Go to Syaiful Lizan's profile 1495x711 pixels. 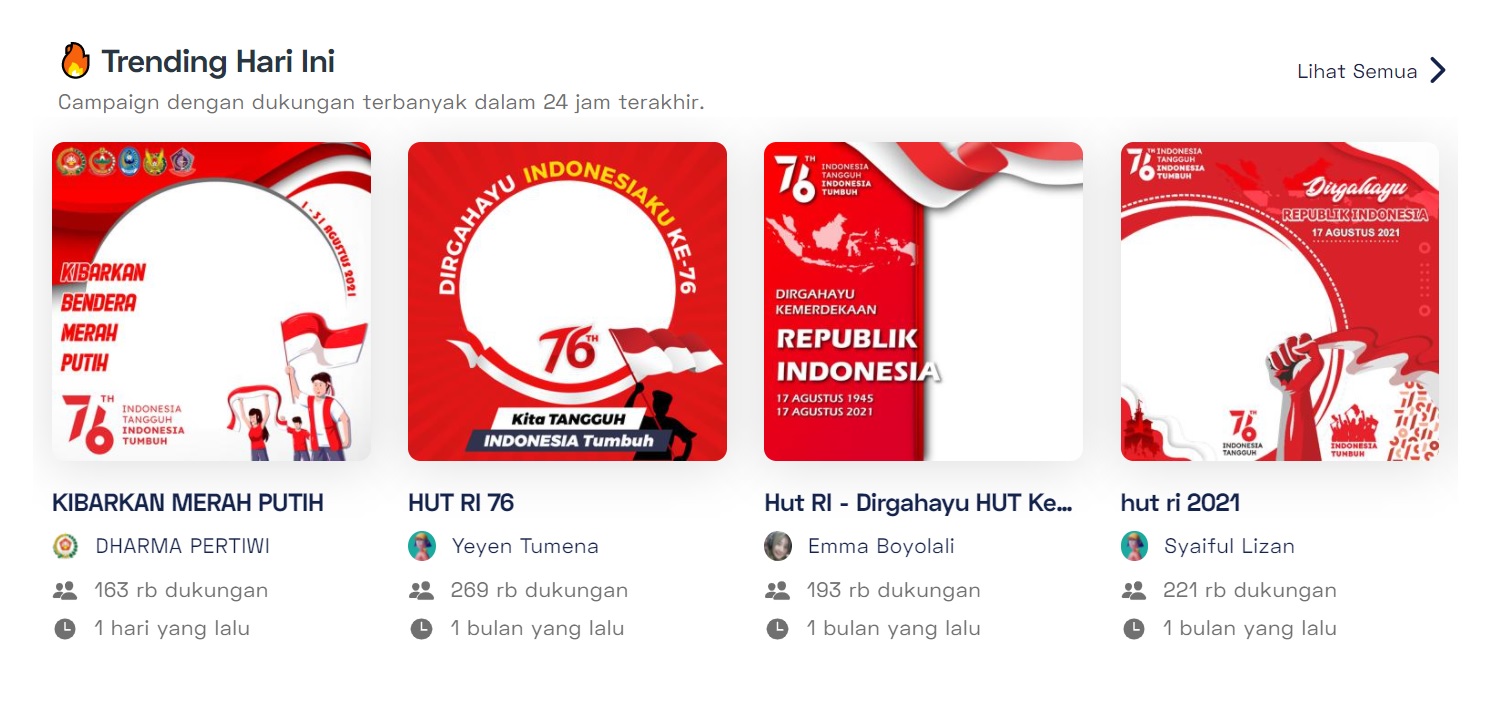tap(1228, 546)
